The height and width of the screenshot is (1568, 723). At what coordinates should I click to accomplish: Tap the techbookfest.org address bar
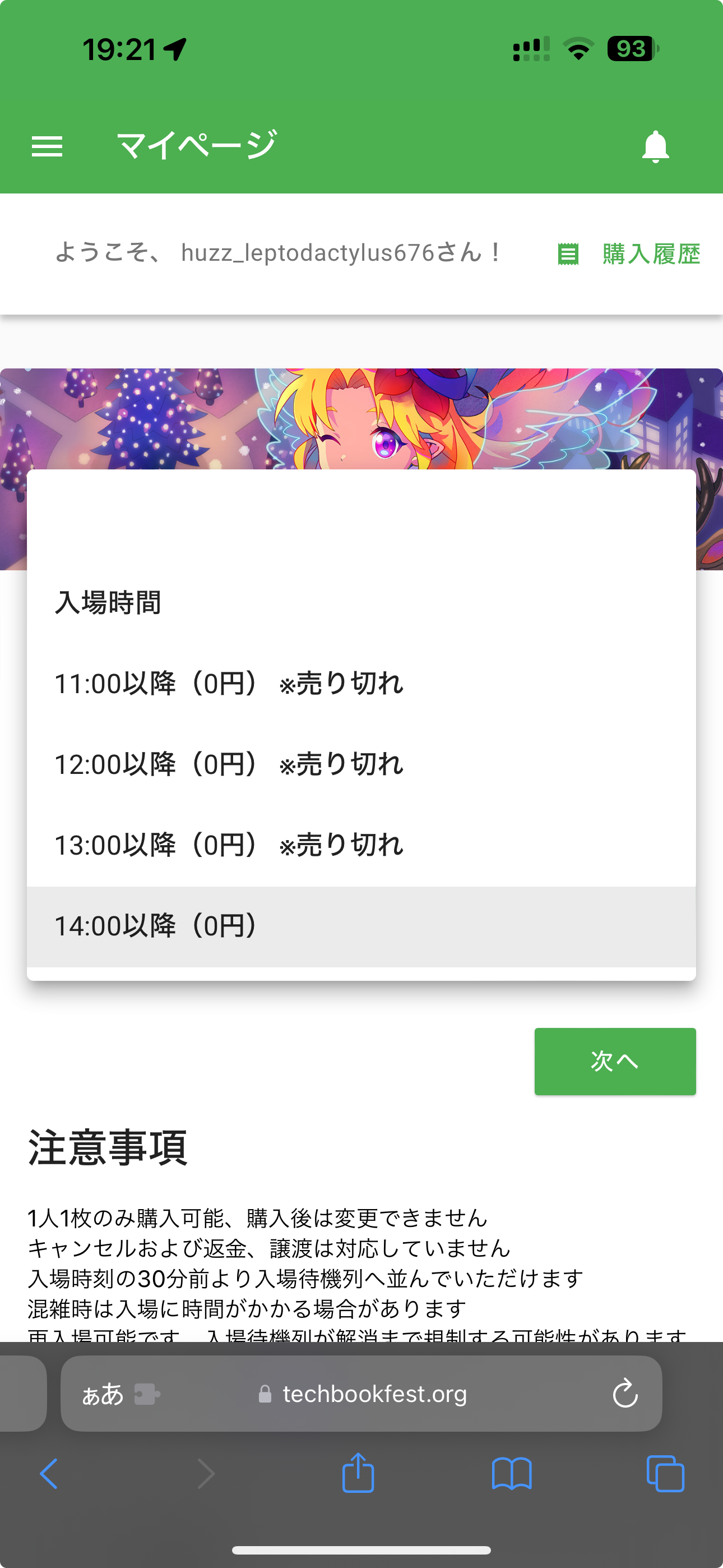374,1394
